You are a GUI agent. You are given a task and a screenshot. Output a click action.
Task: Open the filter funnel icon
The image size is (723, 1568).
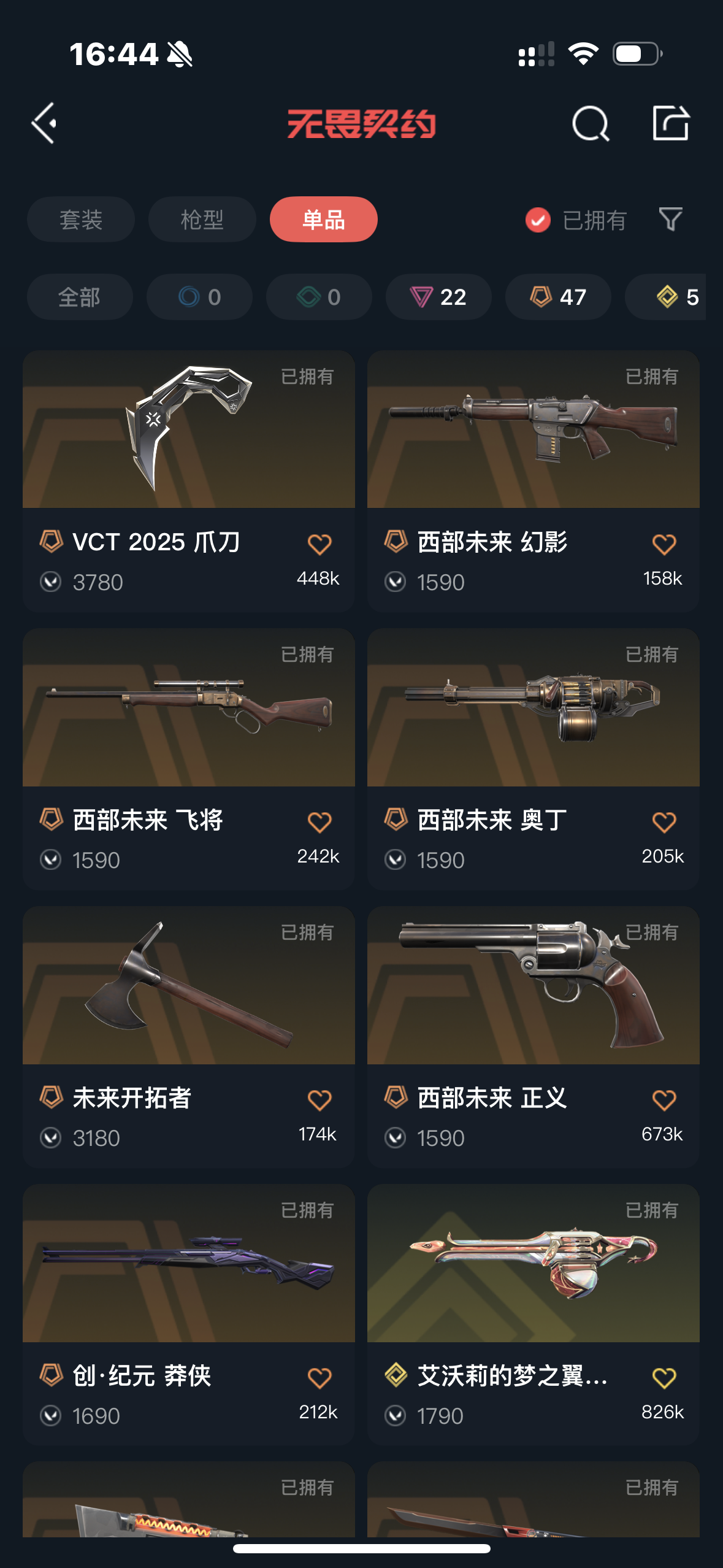tap(670, 219)
